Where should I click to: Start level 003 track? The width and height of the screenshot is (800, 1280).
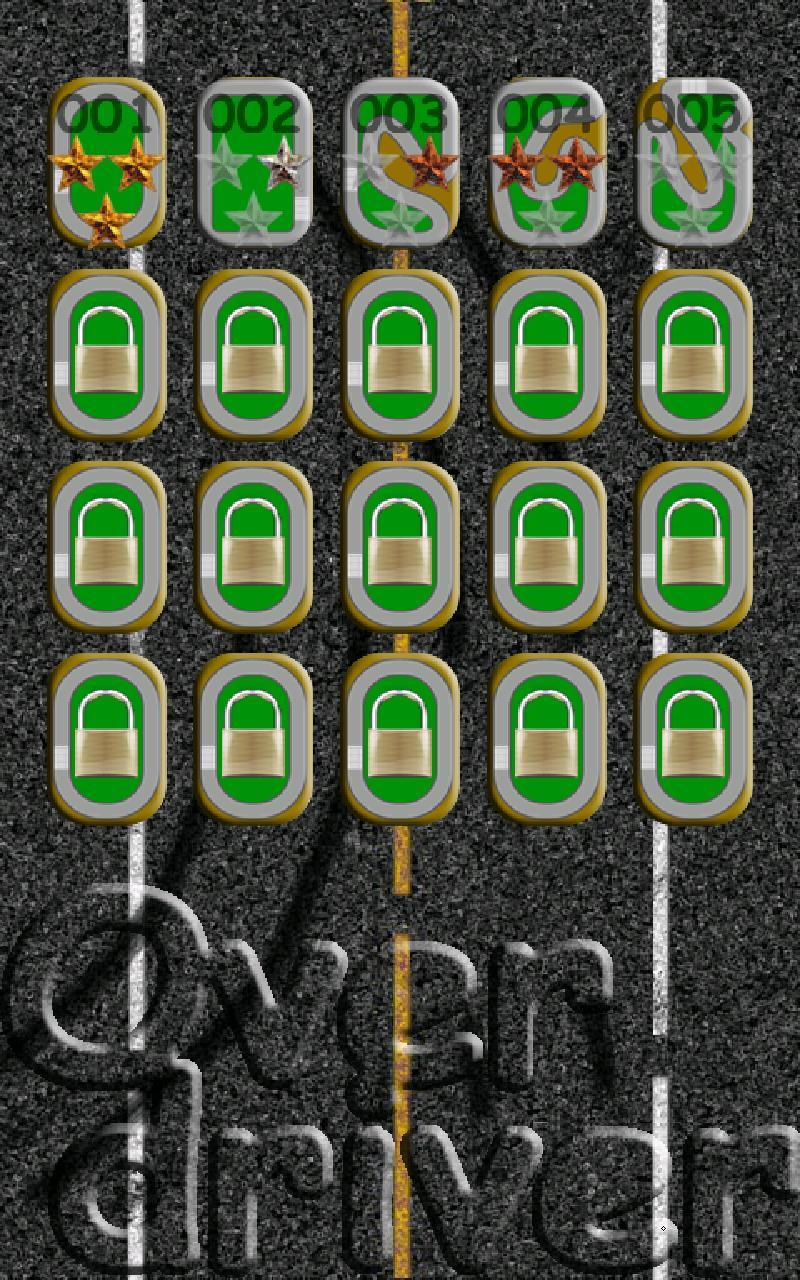(x=400, y=163)
